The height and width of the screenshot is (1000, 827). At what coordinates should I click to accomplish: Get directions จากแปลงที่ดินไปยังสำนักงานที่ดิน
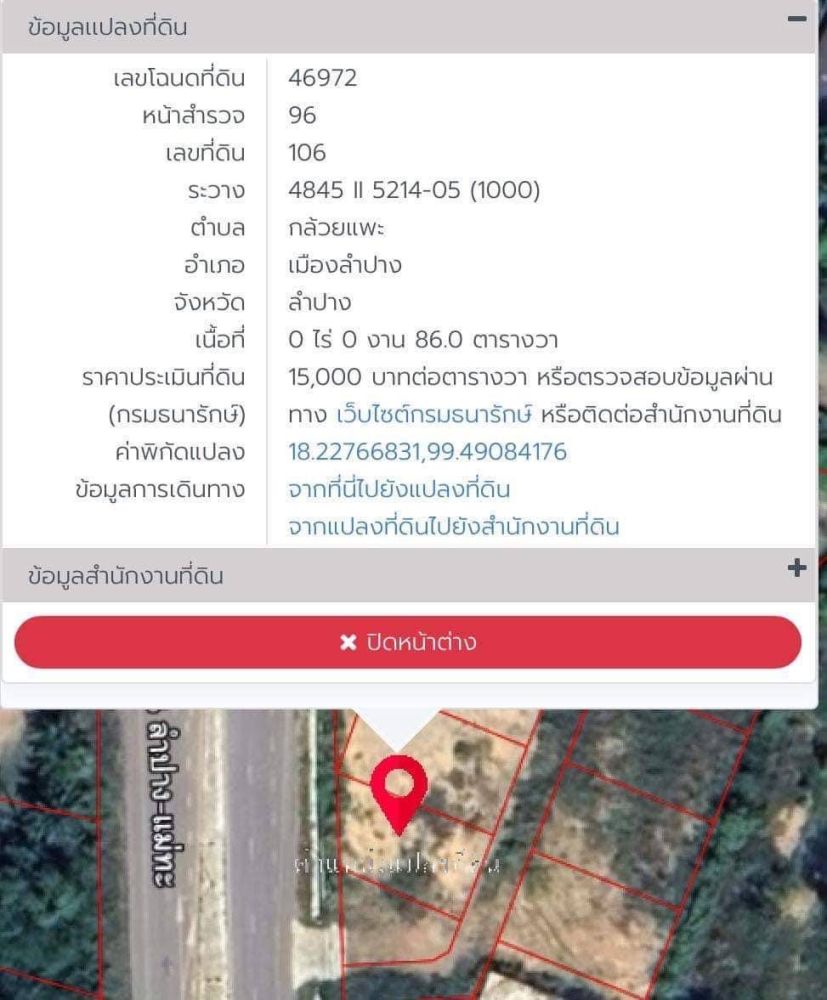pyautogui.click(x=453, y=527)
